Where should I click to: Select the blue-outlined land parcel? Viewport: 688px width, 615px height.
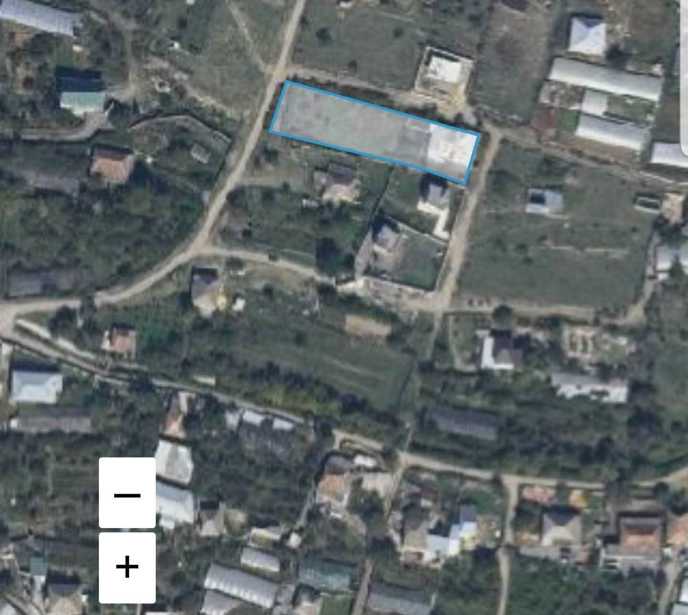click(374, 133)
